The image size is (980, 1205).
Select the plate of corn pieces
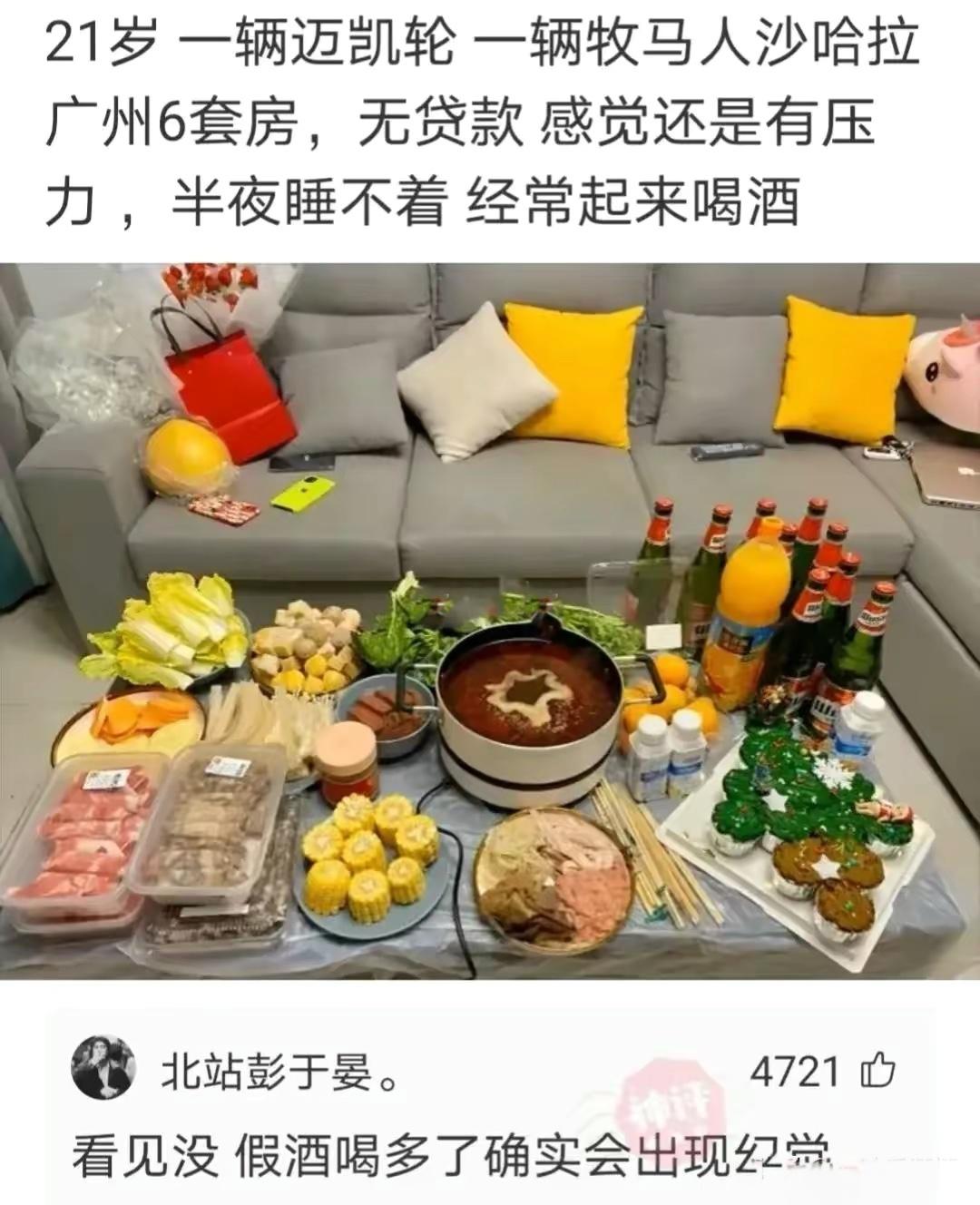coord(367,867)
